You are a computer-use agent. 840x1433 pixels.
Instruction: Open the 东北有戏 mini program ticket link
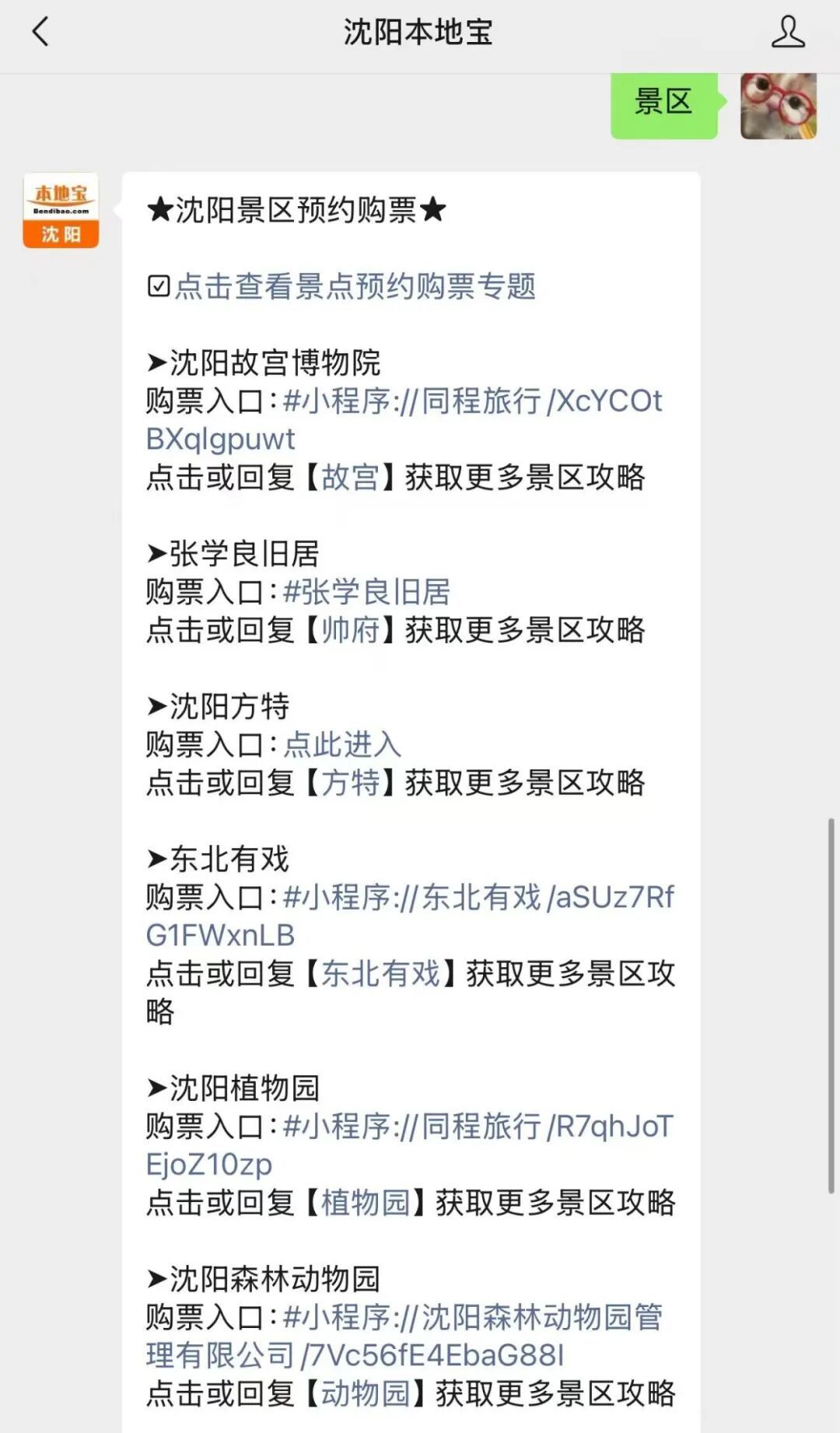pyautogui.click(x=410, y=916)
